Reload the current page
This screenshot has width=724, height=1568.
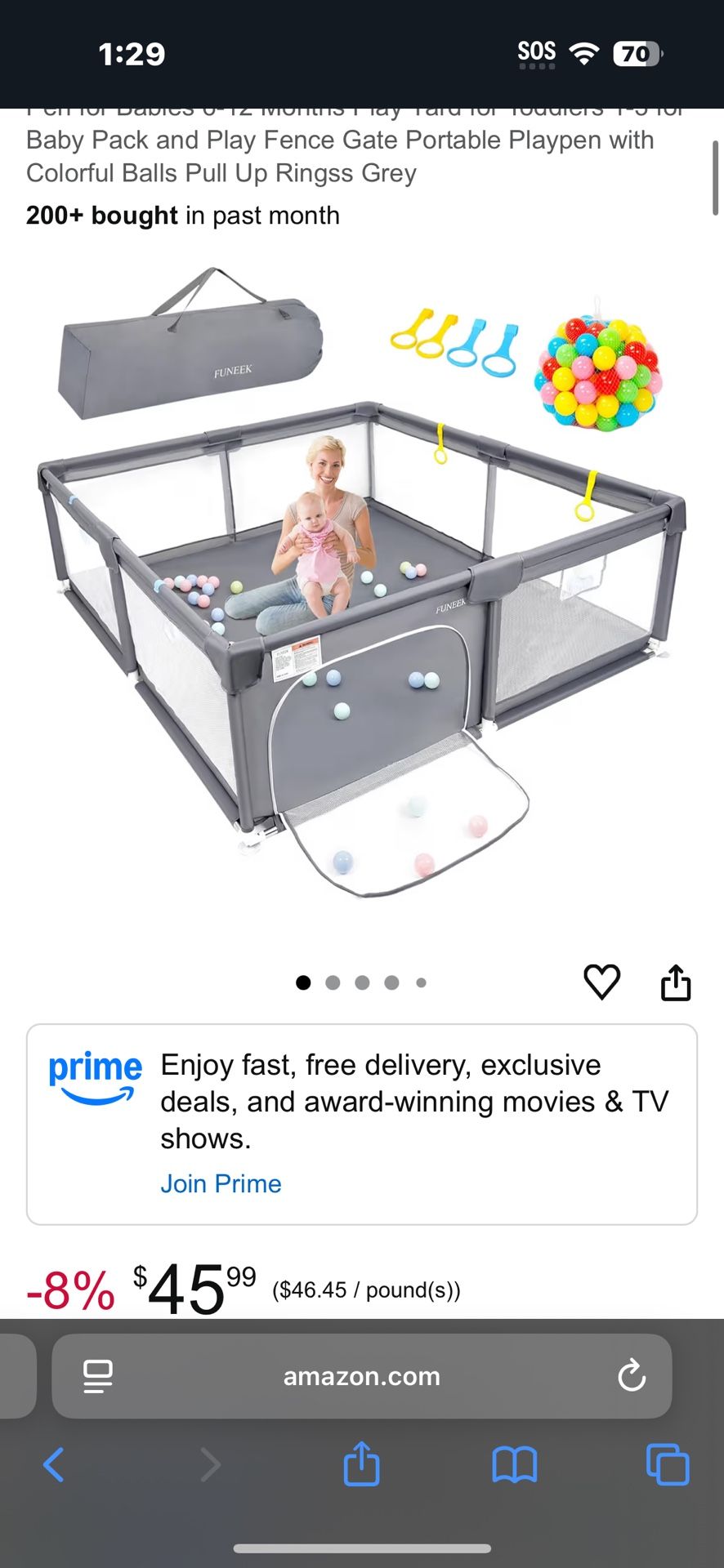pyautogui.click(x=632, y=1376)
